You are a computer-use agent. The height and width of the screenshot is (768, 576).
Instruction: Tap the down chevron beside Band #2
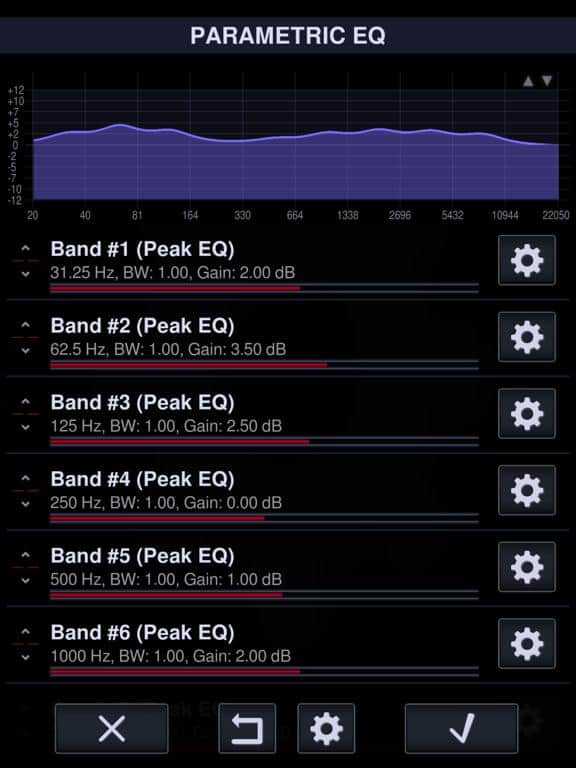(x=25, y=351)
